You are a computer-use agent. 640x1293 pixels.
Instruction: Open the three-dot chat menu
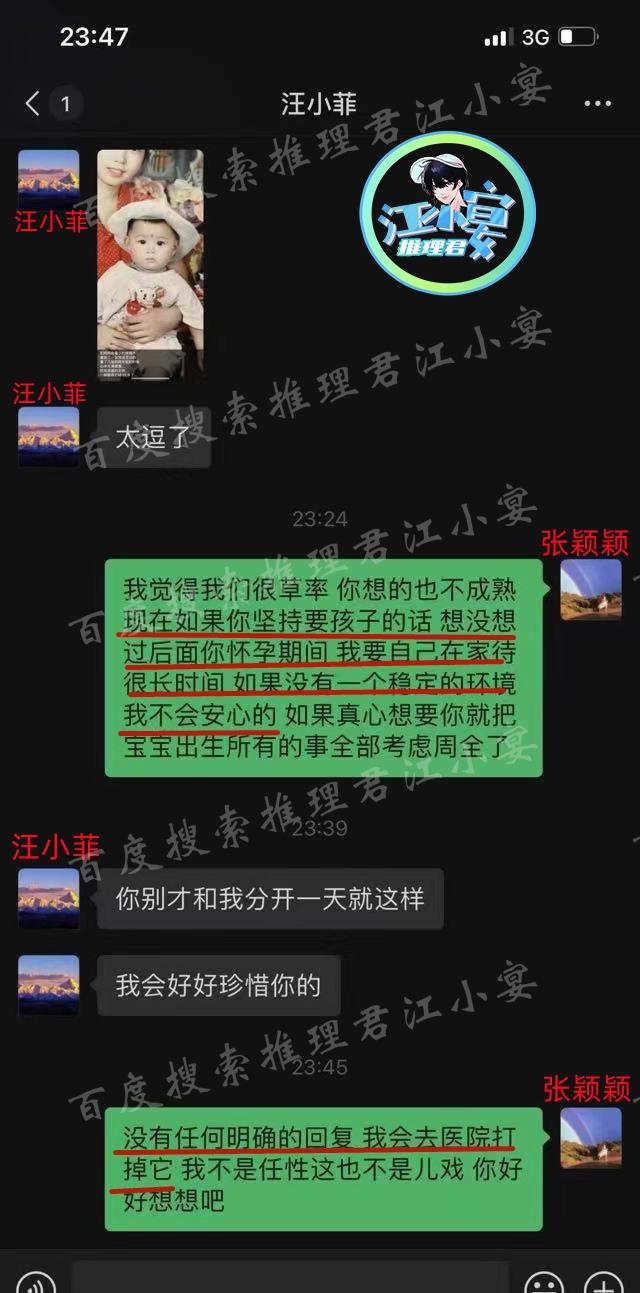coord(597,104)
